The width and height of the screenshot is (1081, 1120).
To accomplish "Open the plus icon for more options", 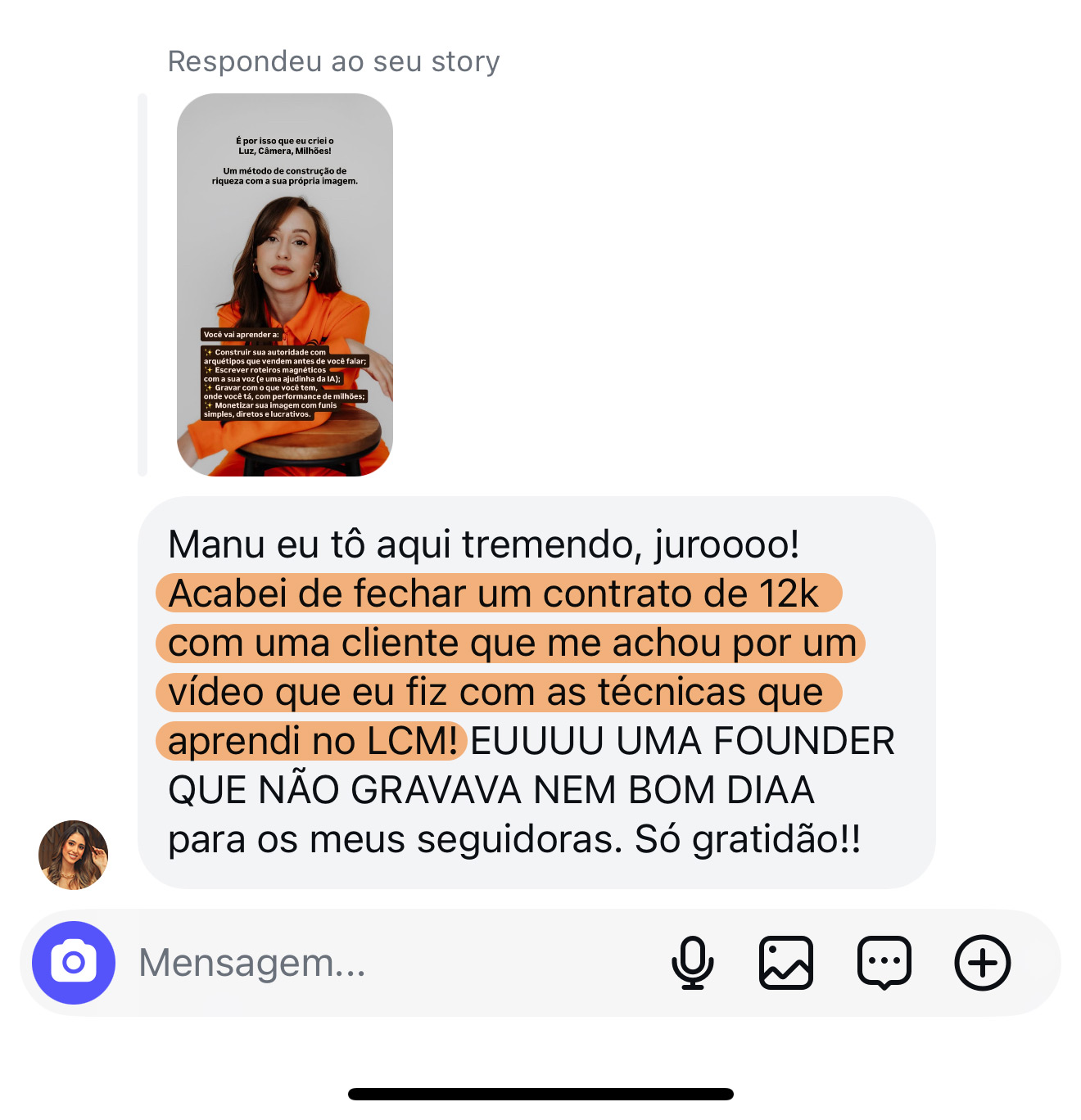I will 983,963.
